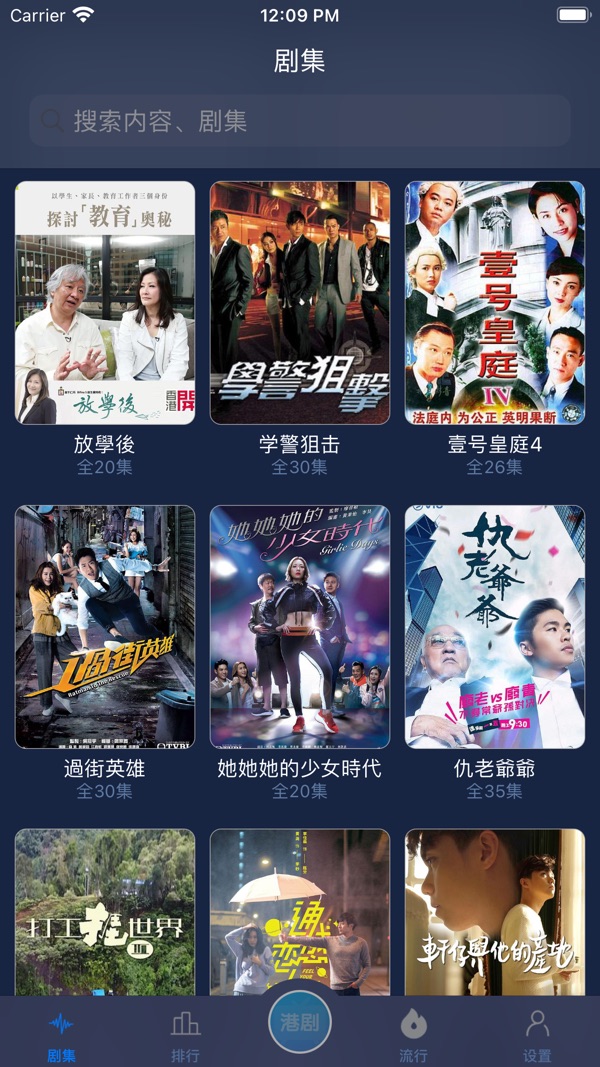Go to the 设置 tab
600x1067 pixels.
click(537, 1035)
